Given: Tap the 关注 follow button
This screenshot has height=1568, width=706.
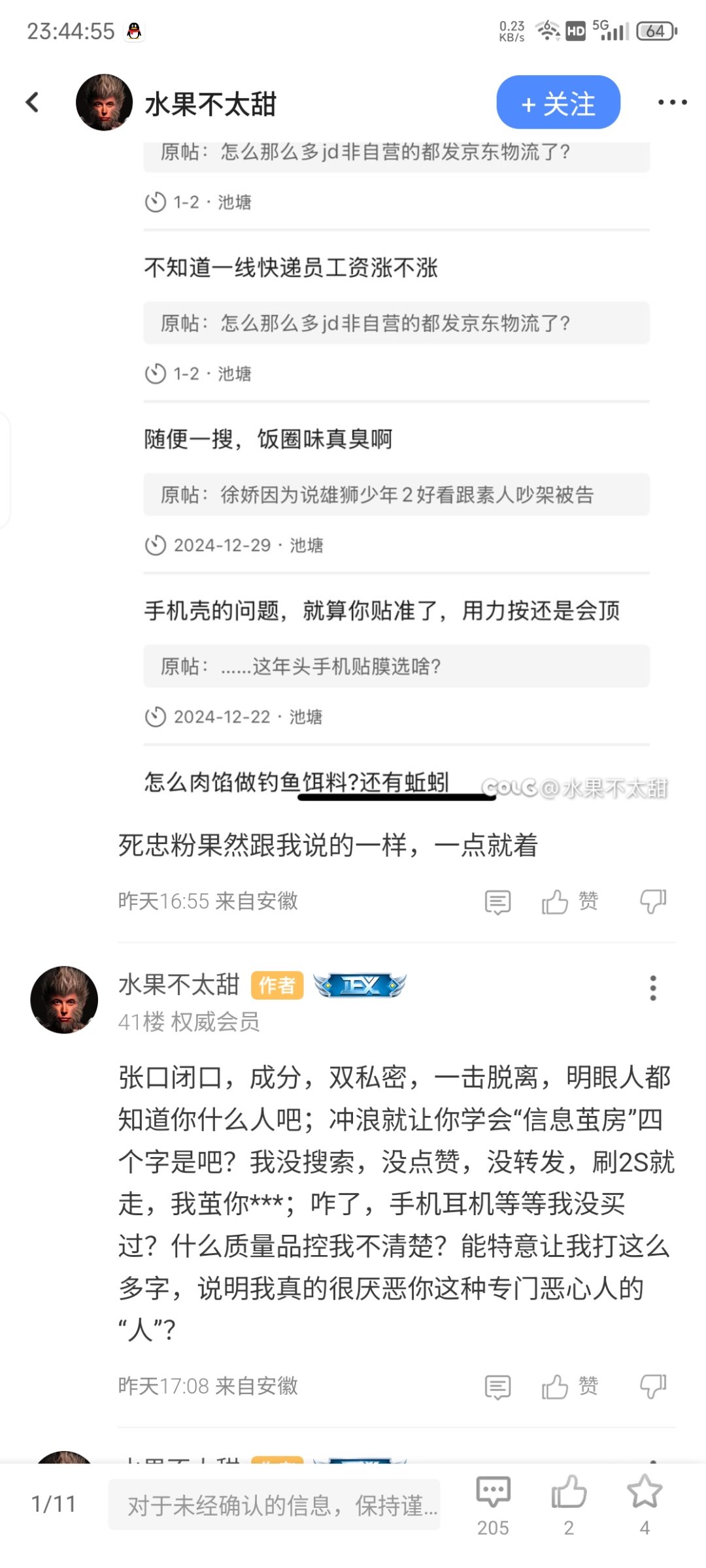Looking at the screenshot, I should pyautogui.click(x=558, y=103).
